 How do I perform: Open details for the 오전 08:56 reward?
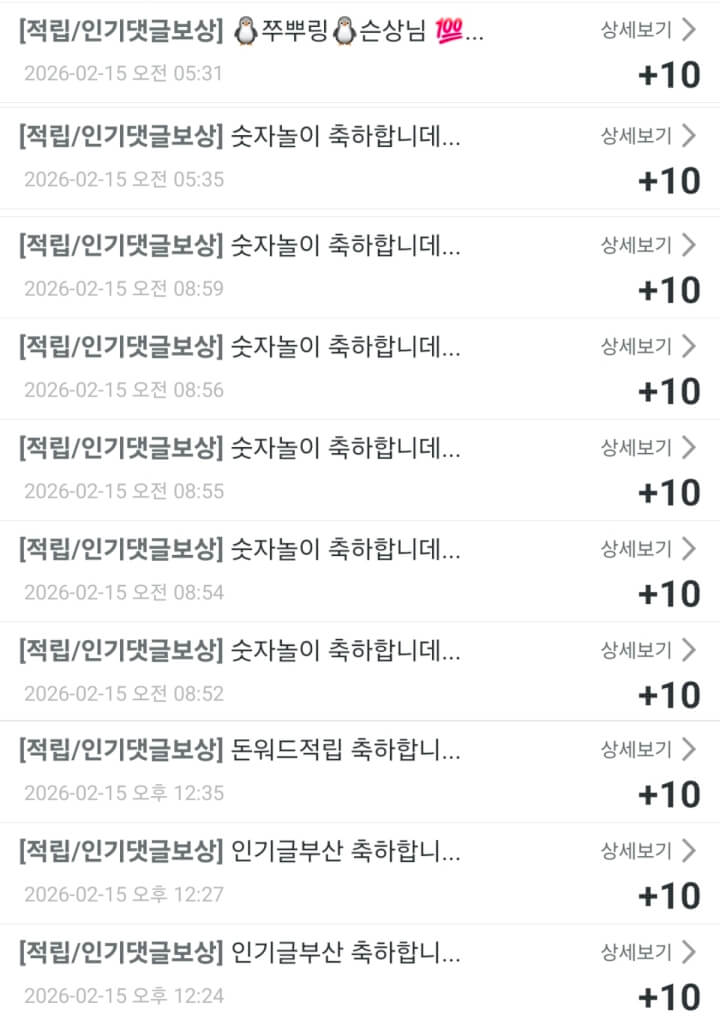647,346
